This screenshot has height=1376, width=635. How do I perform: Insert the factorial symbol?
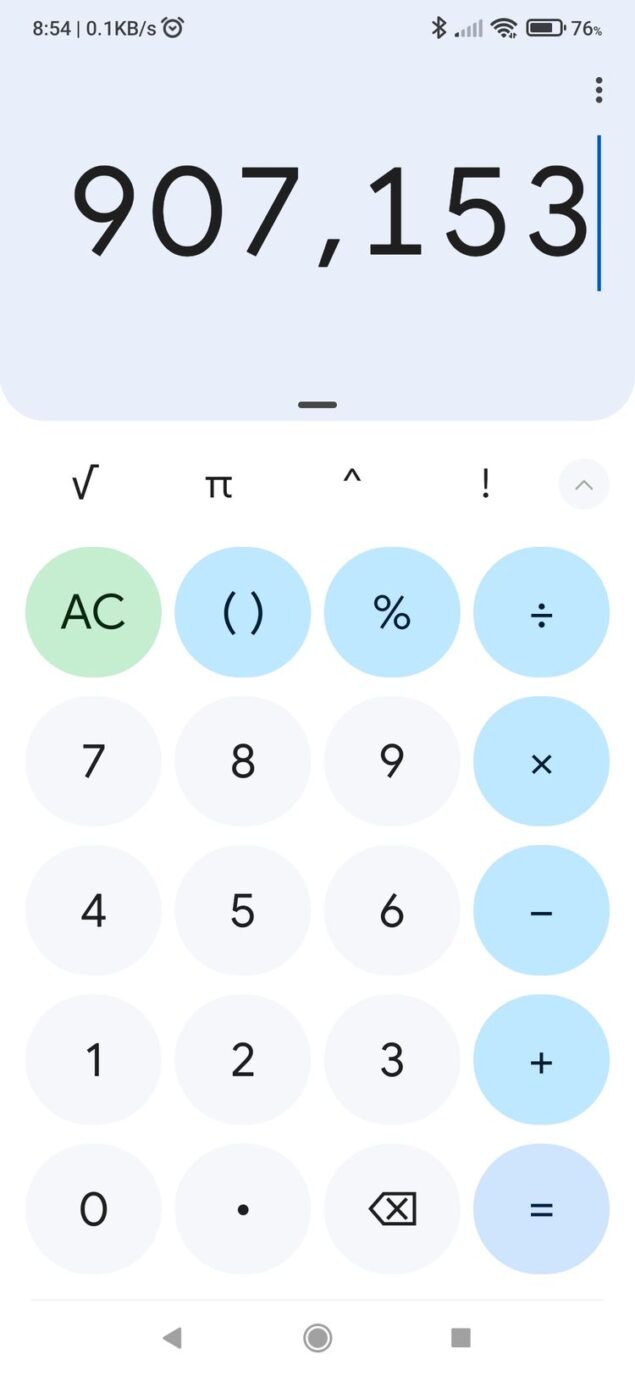[x=485, y=485]
